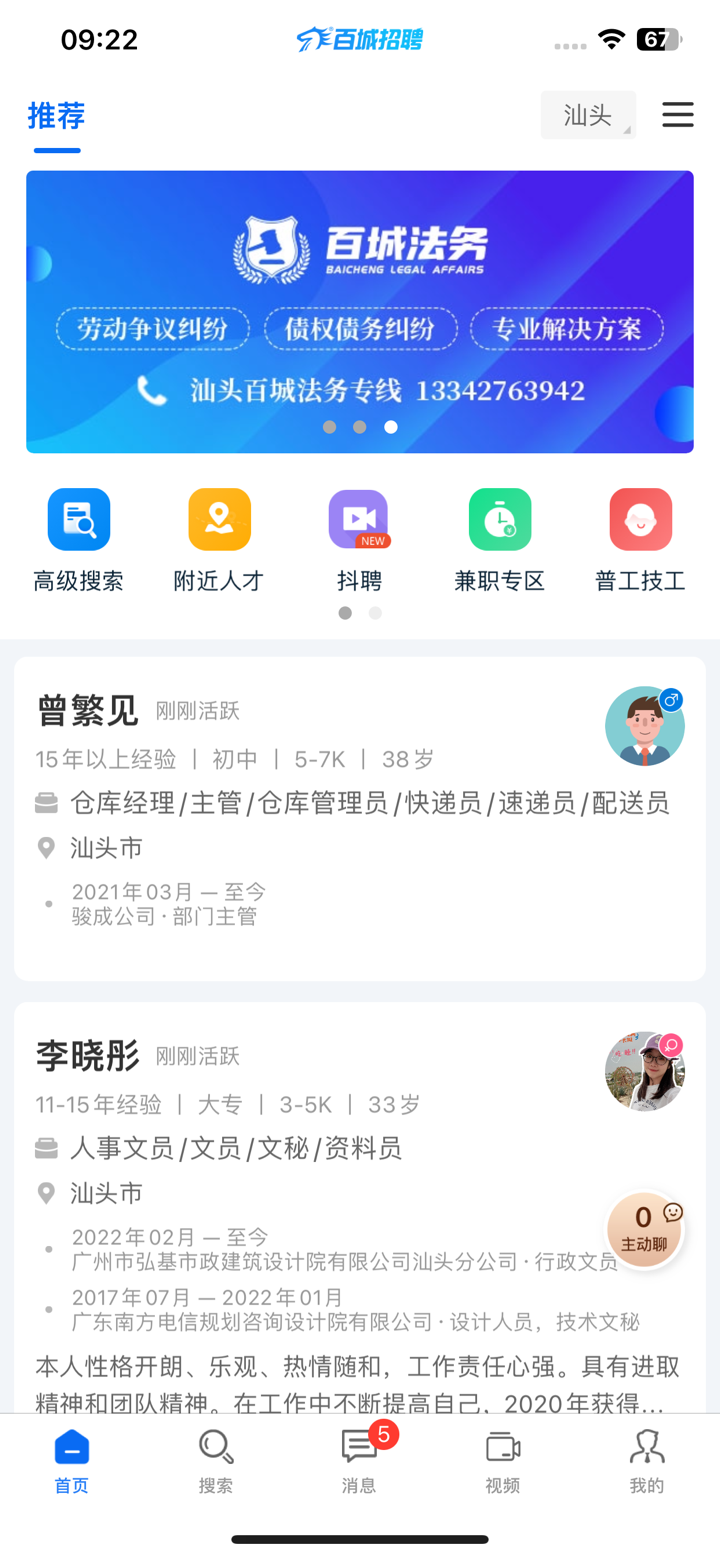Select the 首页 home tab
720x1558 pixels.
[71, 1463]
